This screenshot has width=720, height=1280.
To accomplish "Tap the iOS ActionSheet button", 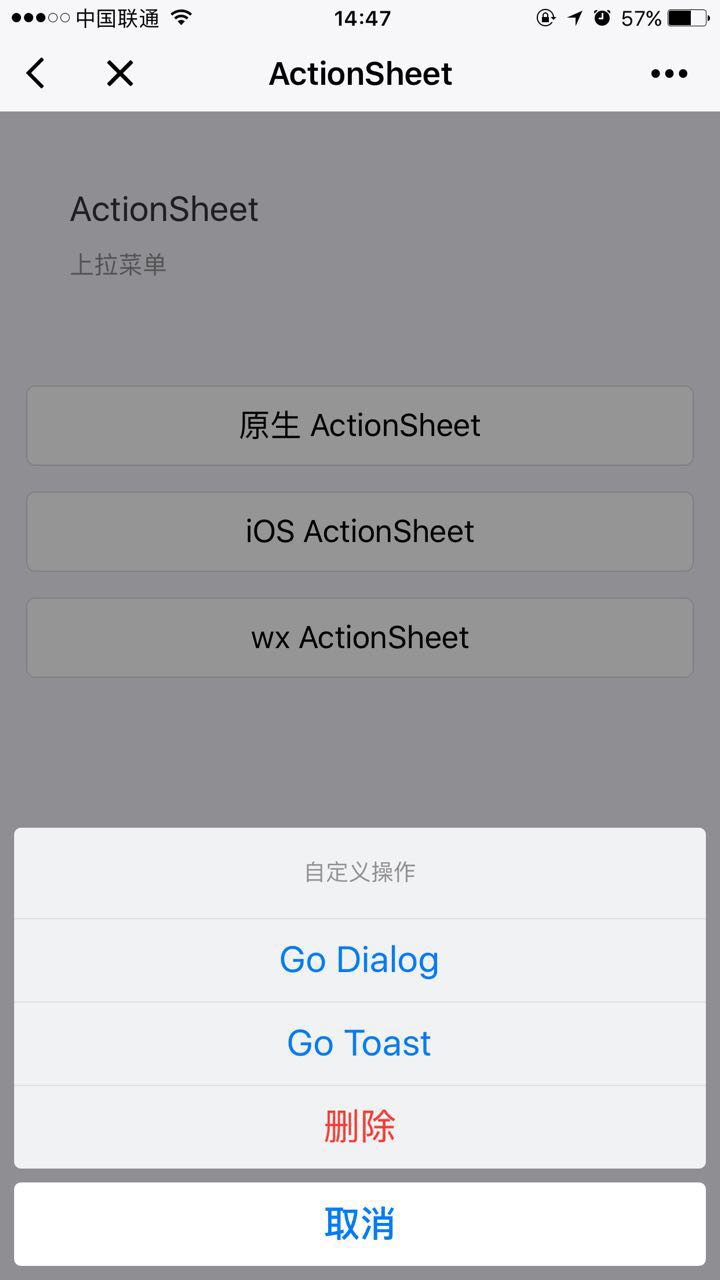I will pos(360,532).
